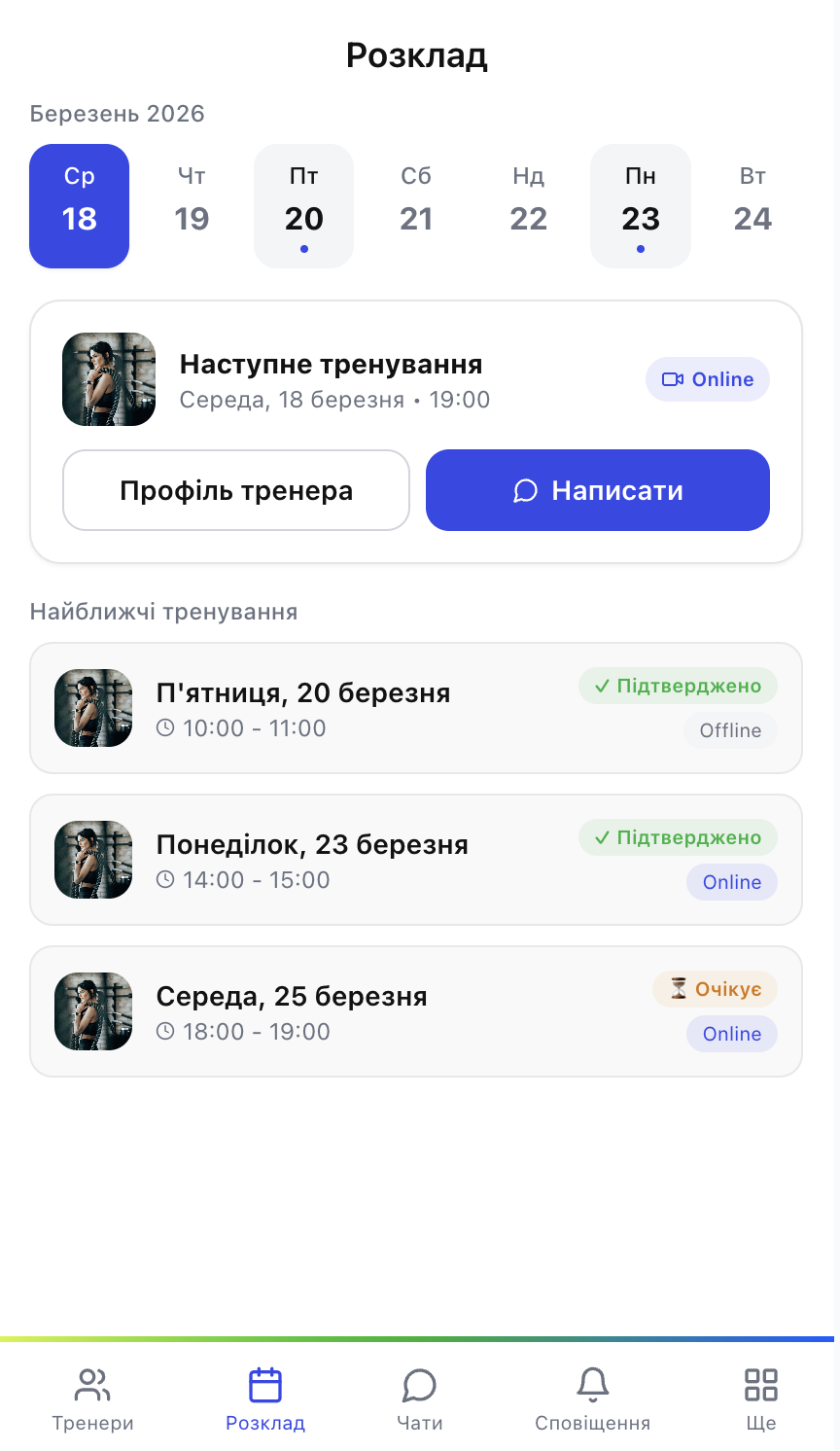Select Monday 23 in the date strip
Screen dimensions: 840x1451
(640, 205)
